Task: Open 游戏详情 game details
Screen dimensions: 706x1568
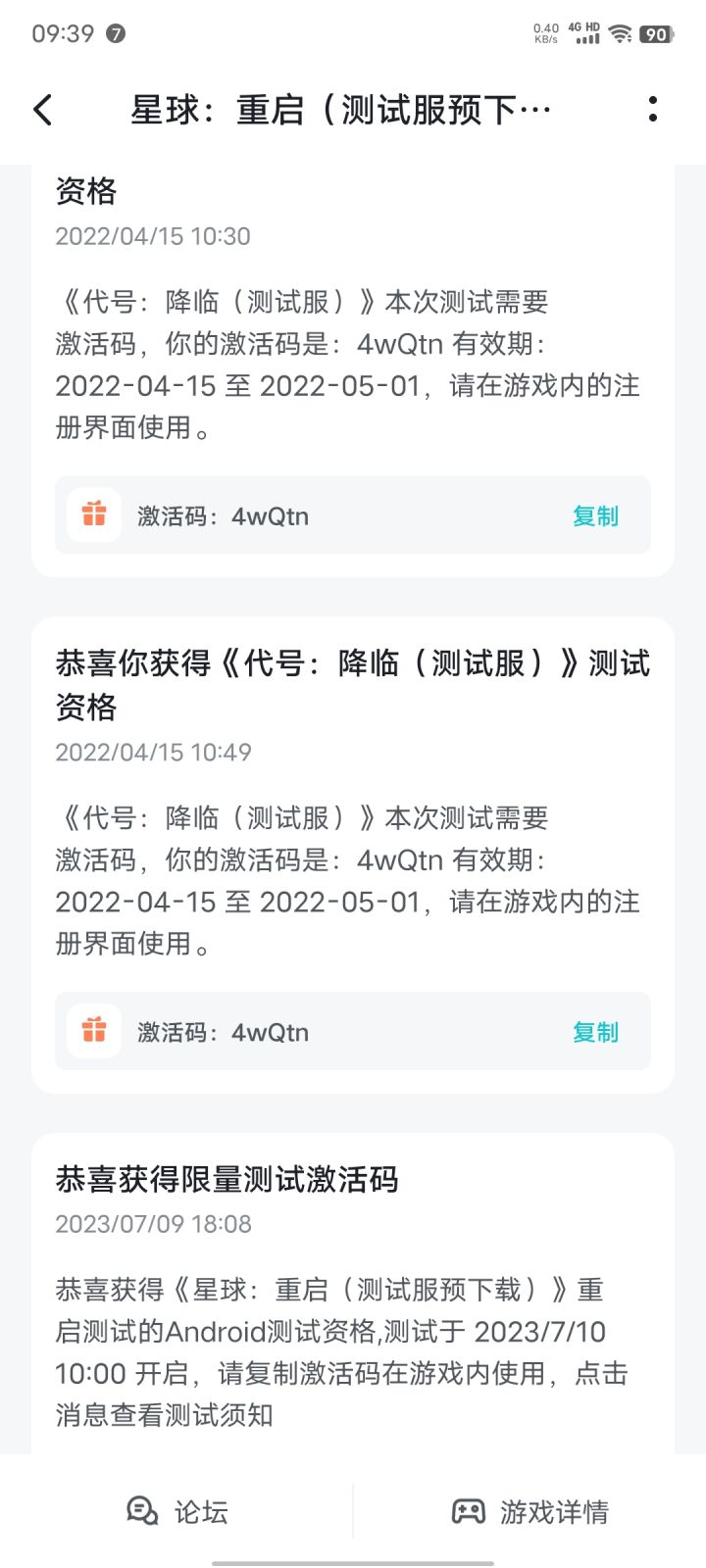Action: click(529, 1511)
